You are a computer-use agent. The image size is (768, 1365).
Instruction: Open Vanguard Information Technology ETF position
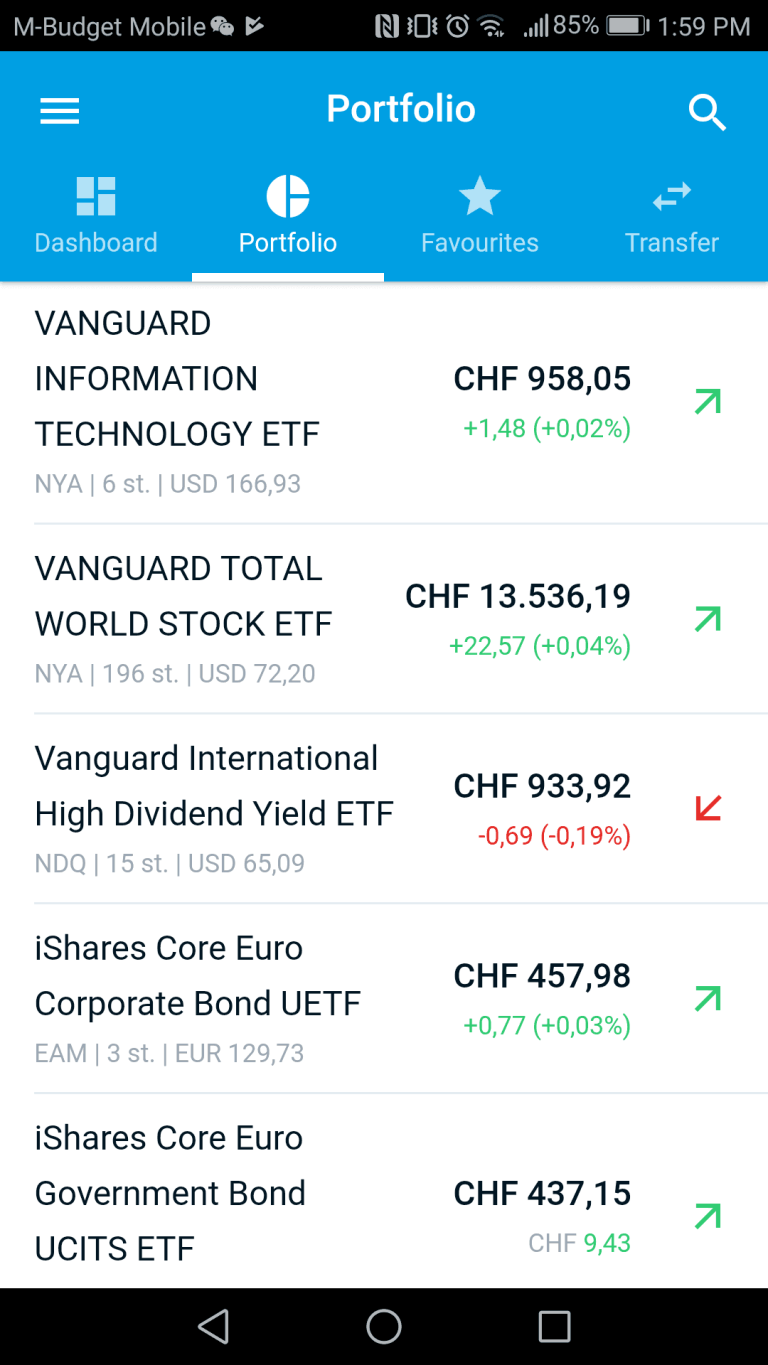pyautogui.click(x=384, y=403)
